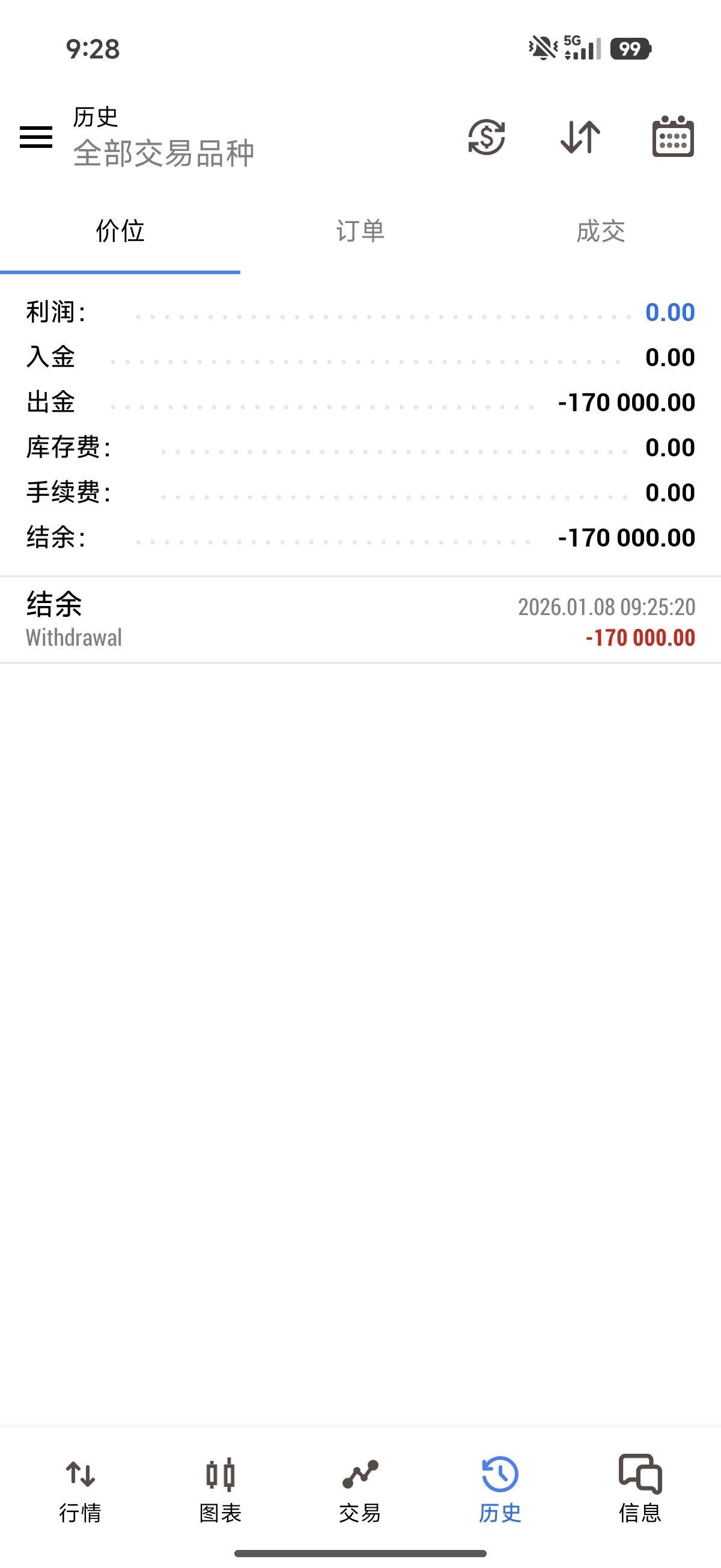Screen dimensions: 721x1568
Task: Open the Withdrawal 结余 record
Action: [360, 620]
